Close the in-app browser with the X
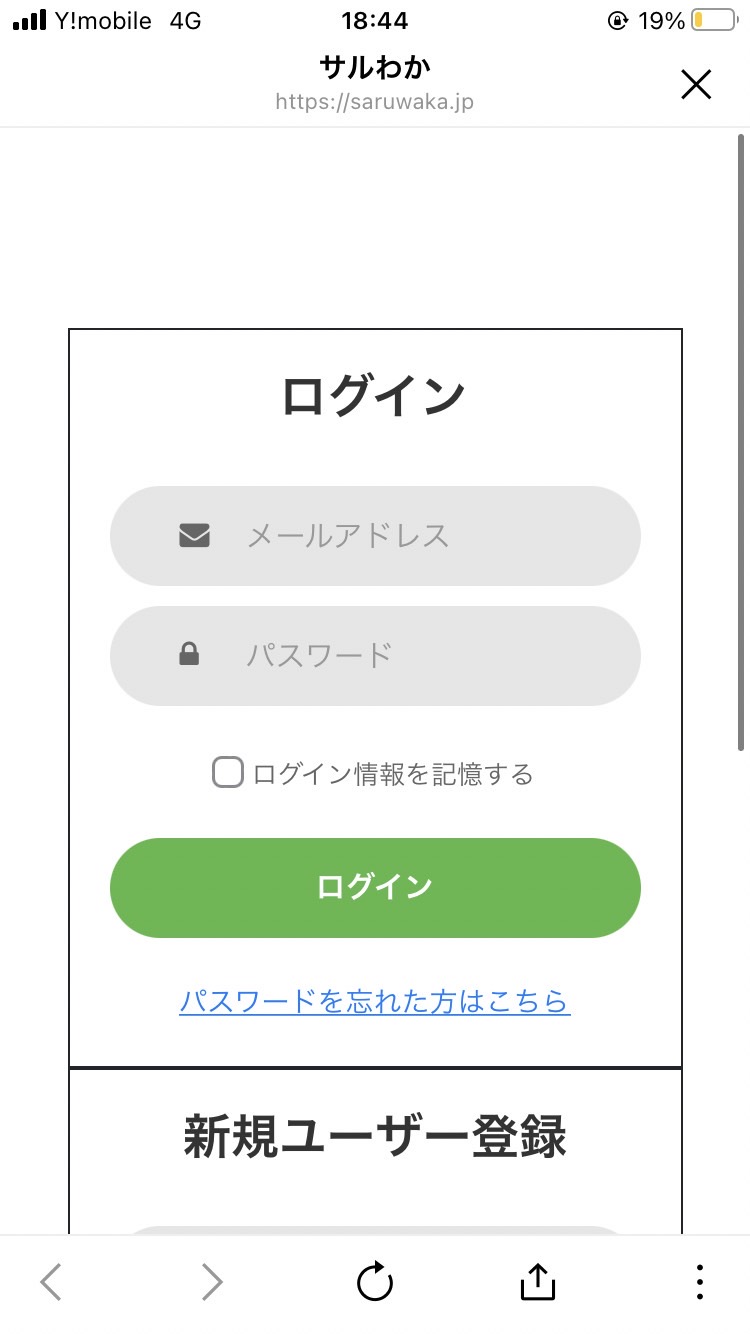 696,85
